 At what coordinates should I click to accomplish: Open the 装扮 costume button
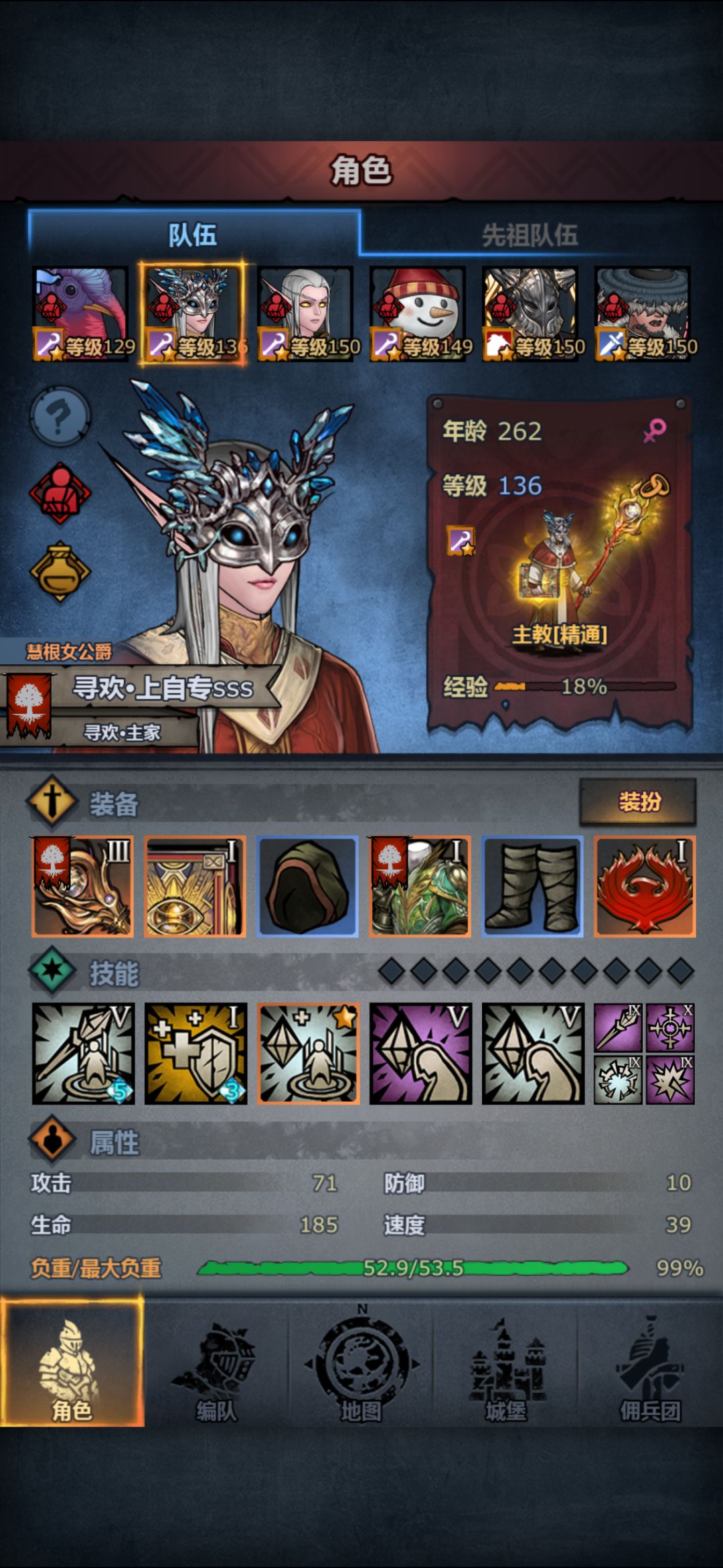638,801
